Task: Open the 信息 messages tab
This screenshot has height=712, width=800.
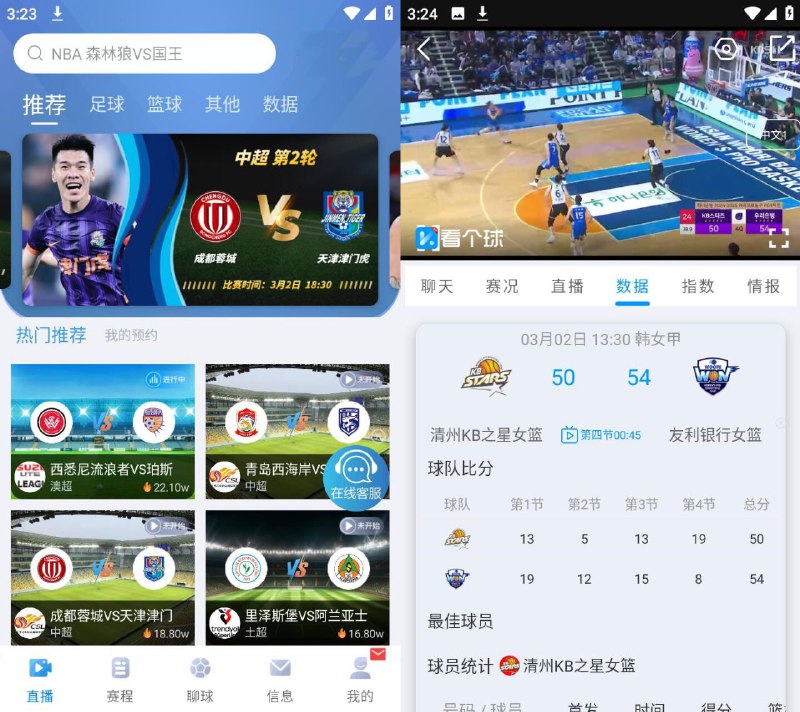Action: (x=280, y=679)
